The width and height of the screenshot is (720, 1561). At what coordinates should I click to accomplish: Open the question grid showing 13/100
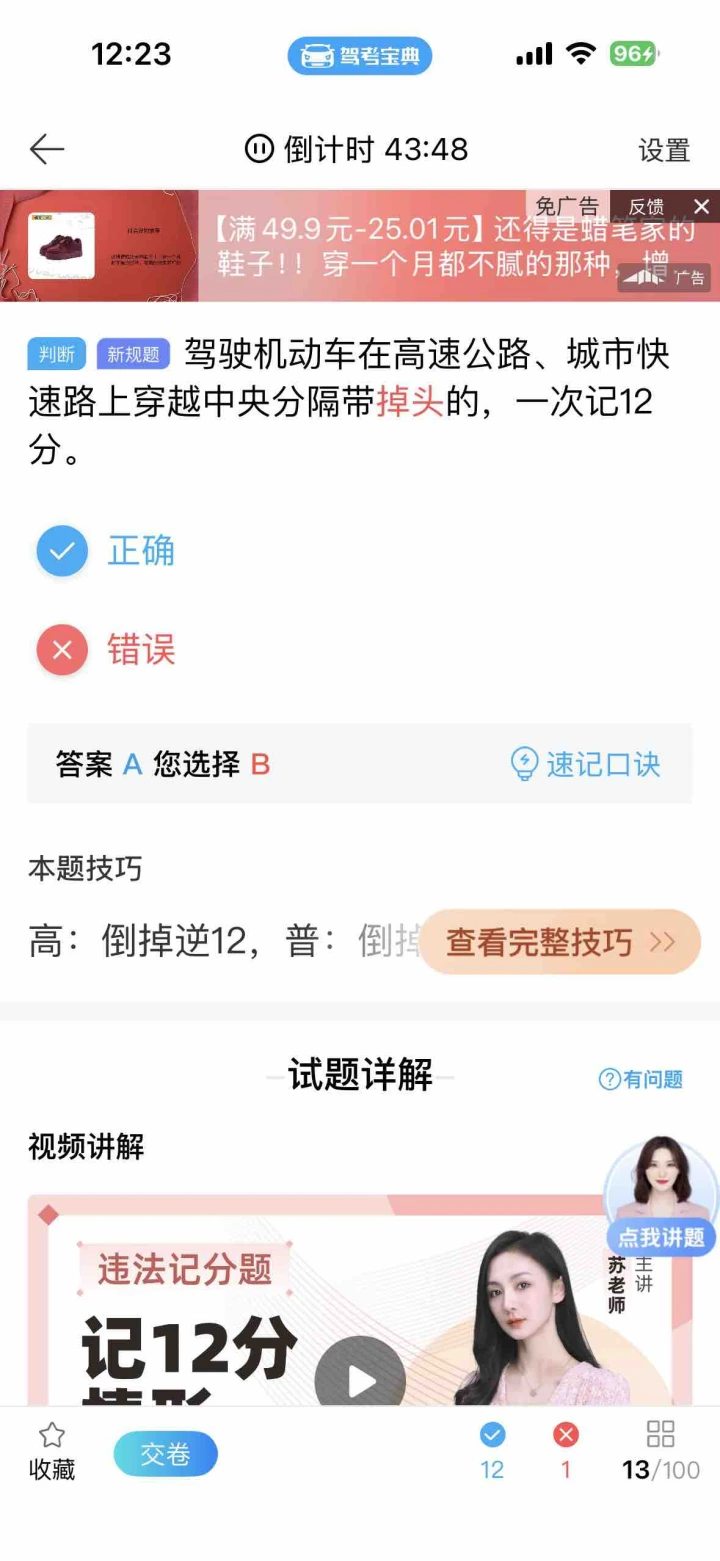coord(660,1451)
